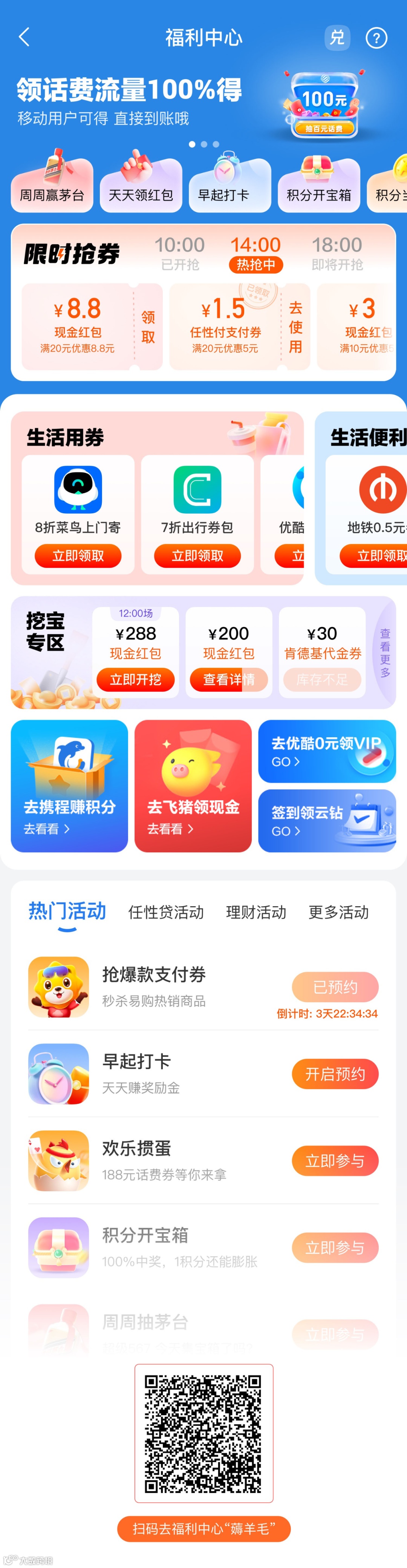
Task: Select the 10:00 已开抢 time slot
Action: pos(179,253)
